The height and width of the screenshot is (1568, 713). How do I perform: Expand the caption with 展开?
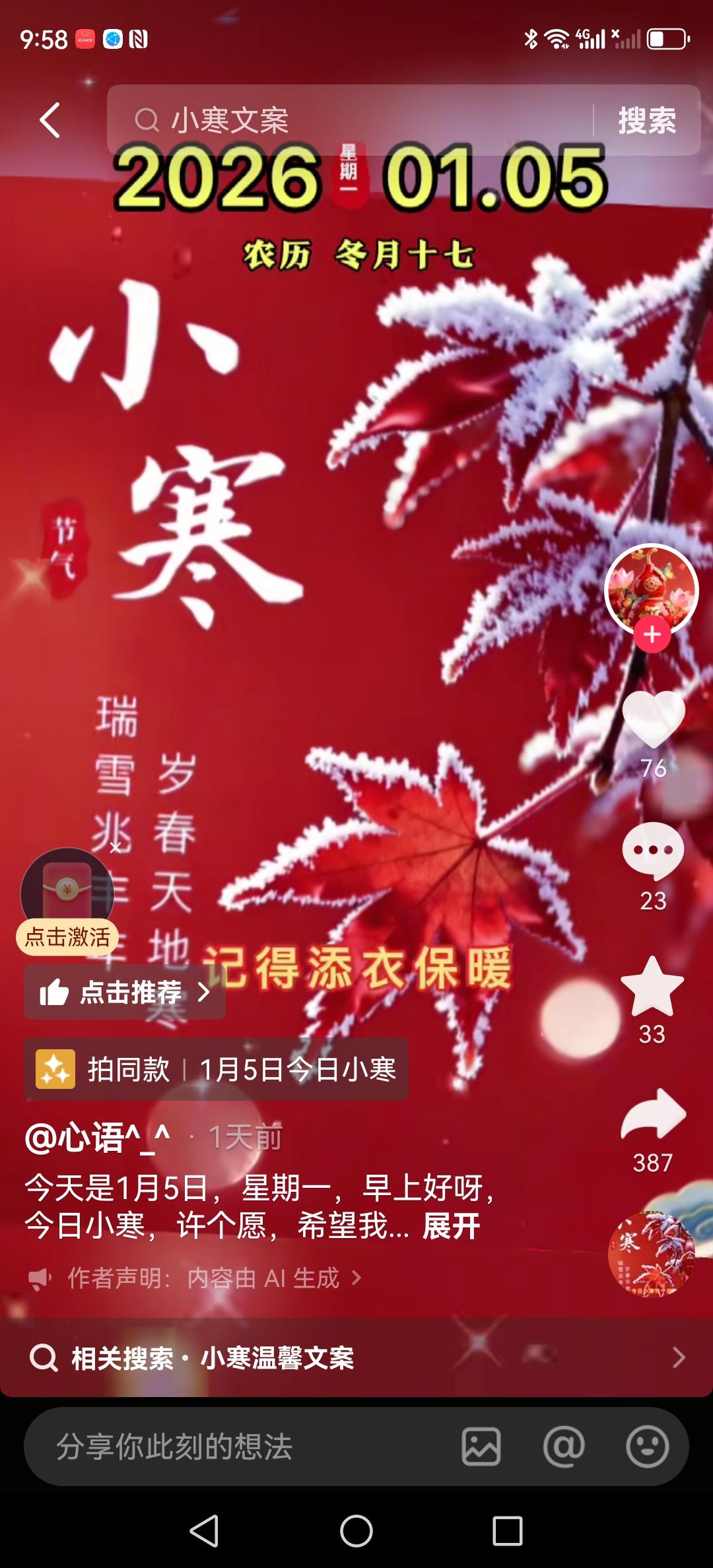451,1226
